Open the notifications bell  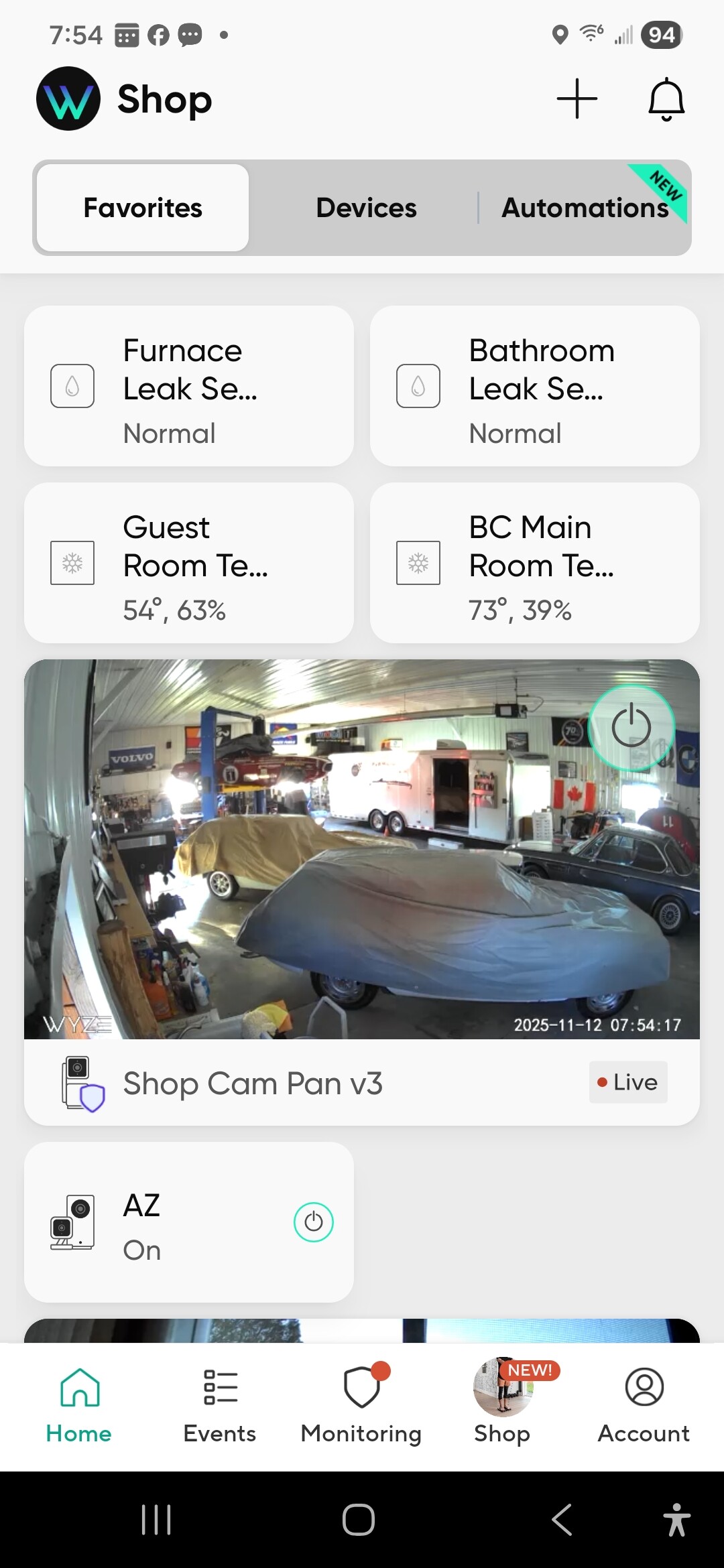point(666,99)
